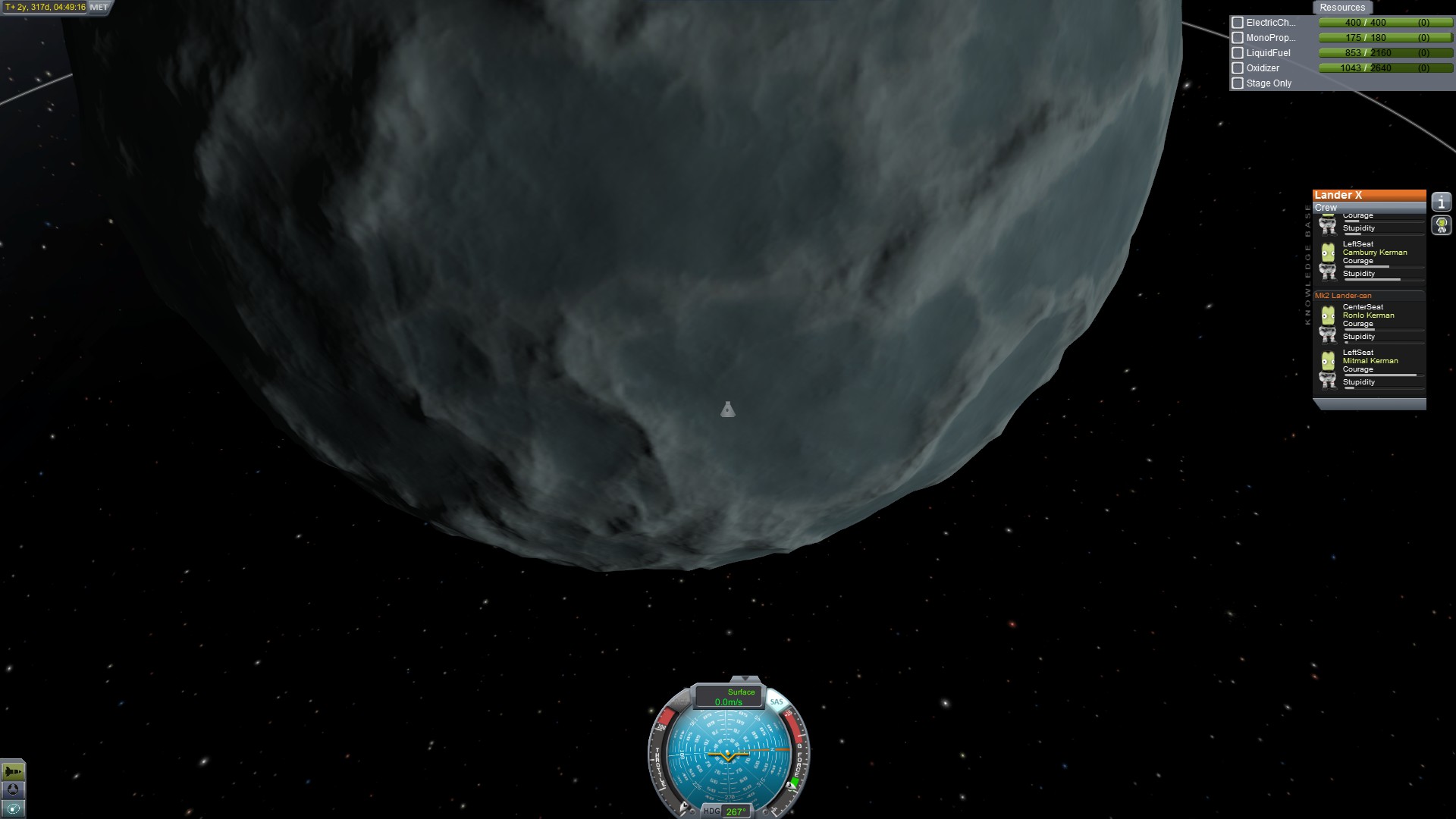Select Ronlo Kerman's crew portrait
The height and width of the screenshot is (819, 1456).
1328,315
